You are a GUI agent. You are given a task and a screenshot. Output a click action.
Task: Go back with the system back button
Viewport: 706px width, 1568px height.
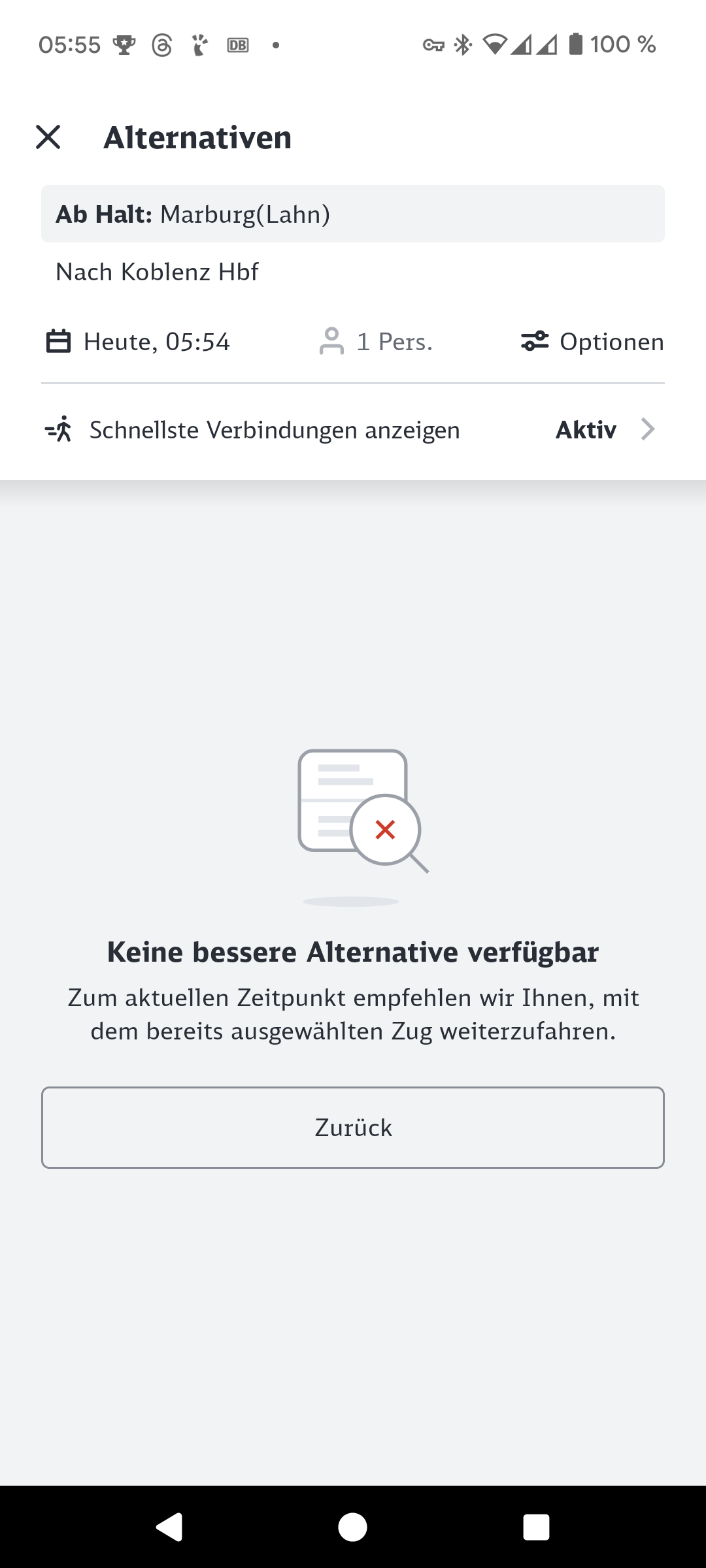[169, 1527]
